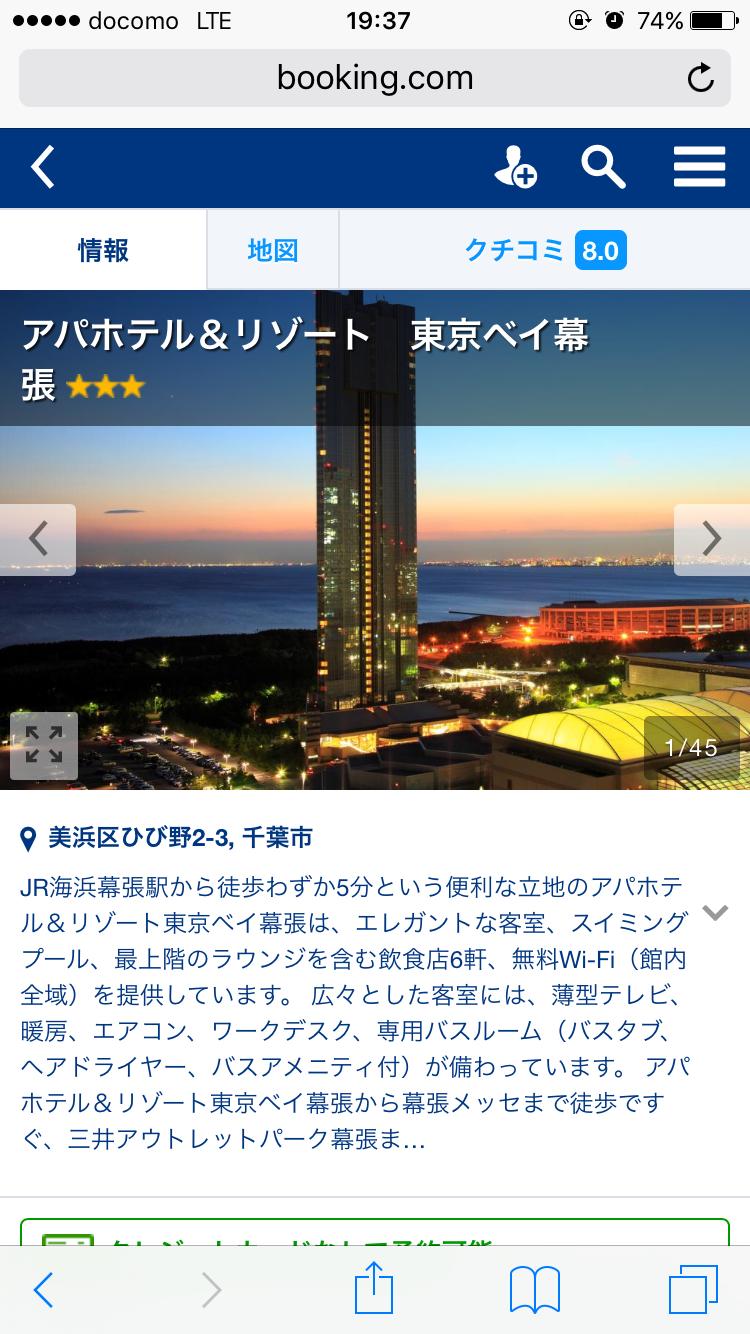Expand the full hotel description
This screenshot has height=1334, width=750.
point(715,911)
